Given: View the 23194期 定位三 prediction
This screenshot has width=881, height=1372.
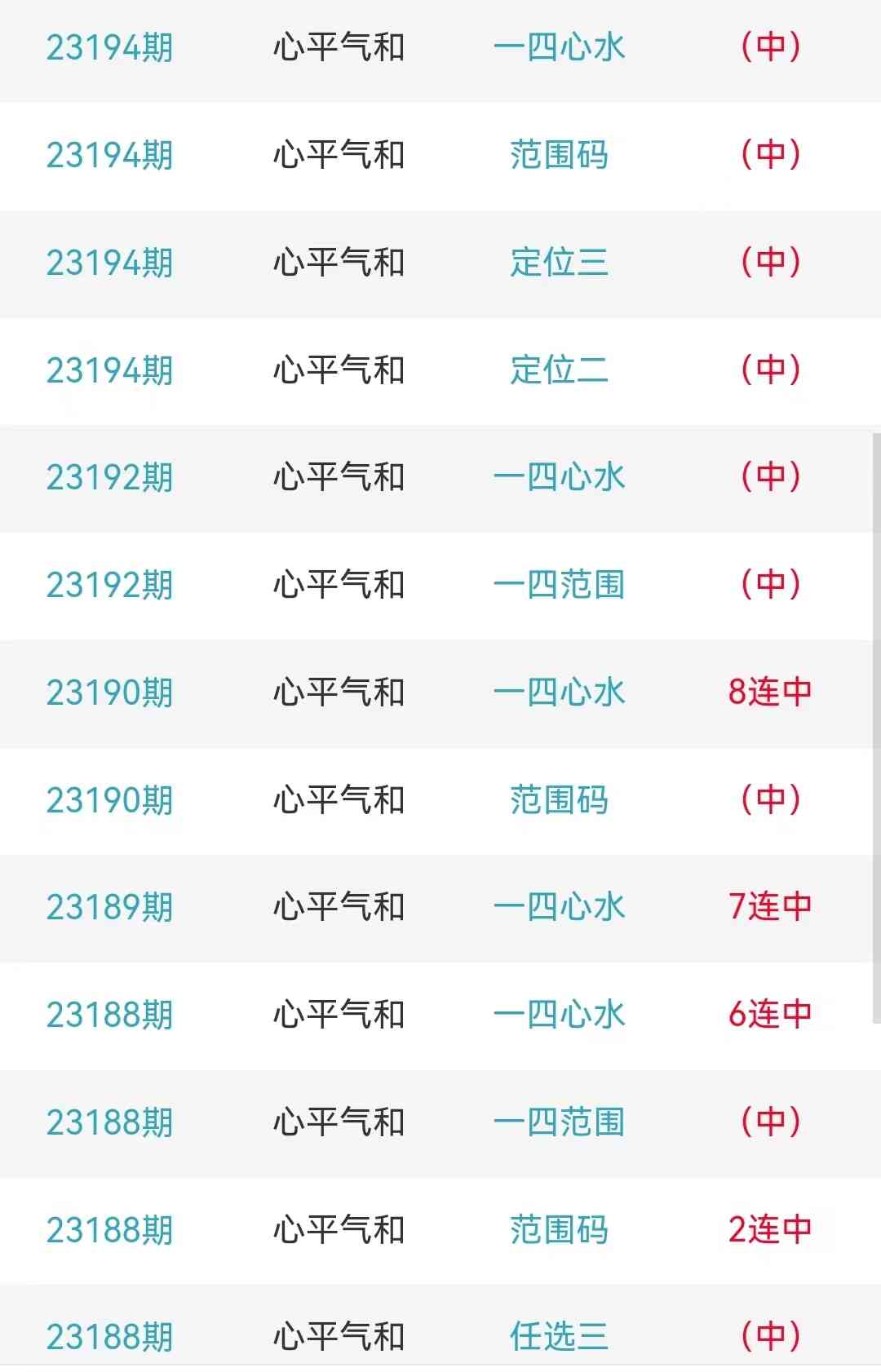Looking at the screenshot, I should coord(559,263).
